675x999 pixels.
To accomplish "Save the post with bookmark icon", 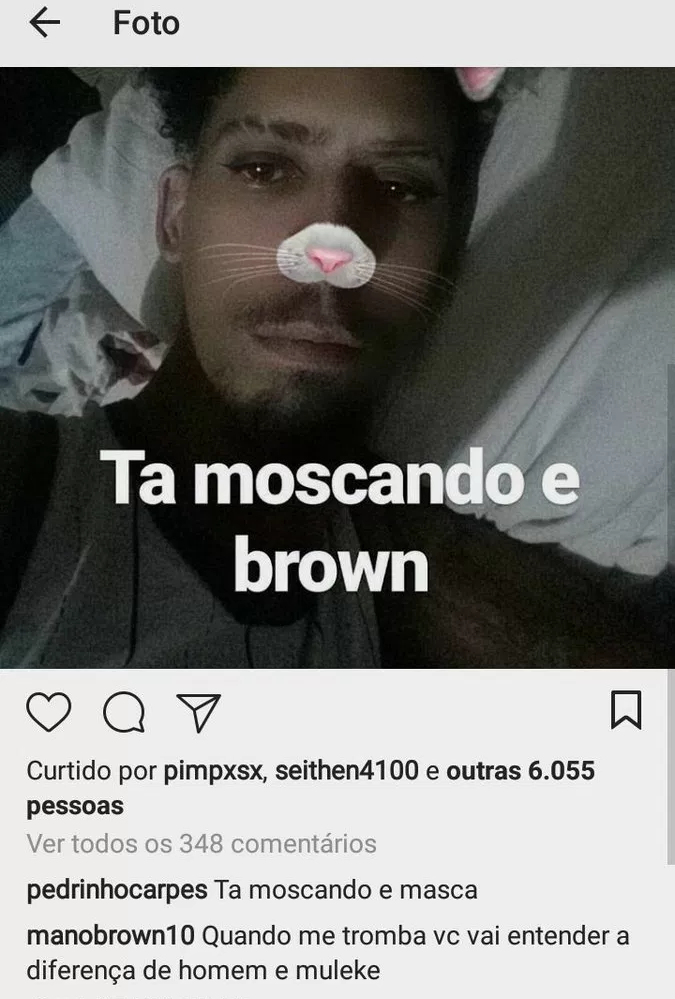I will 626,710.
